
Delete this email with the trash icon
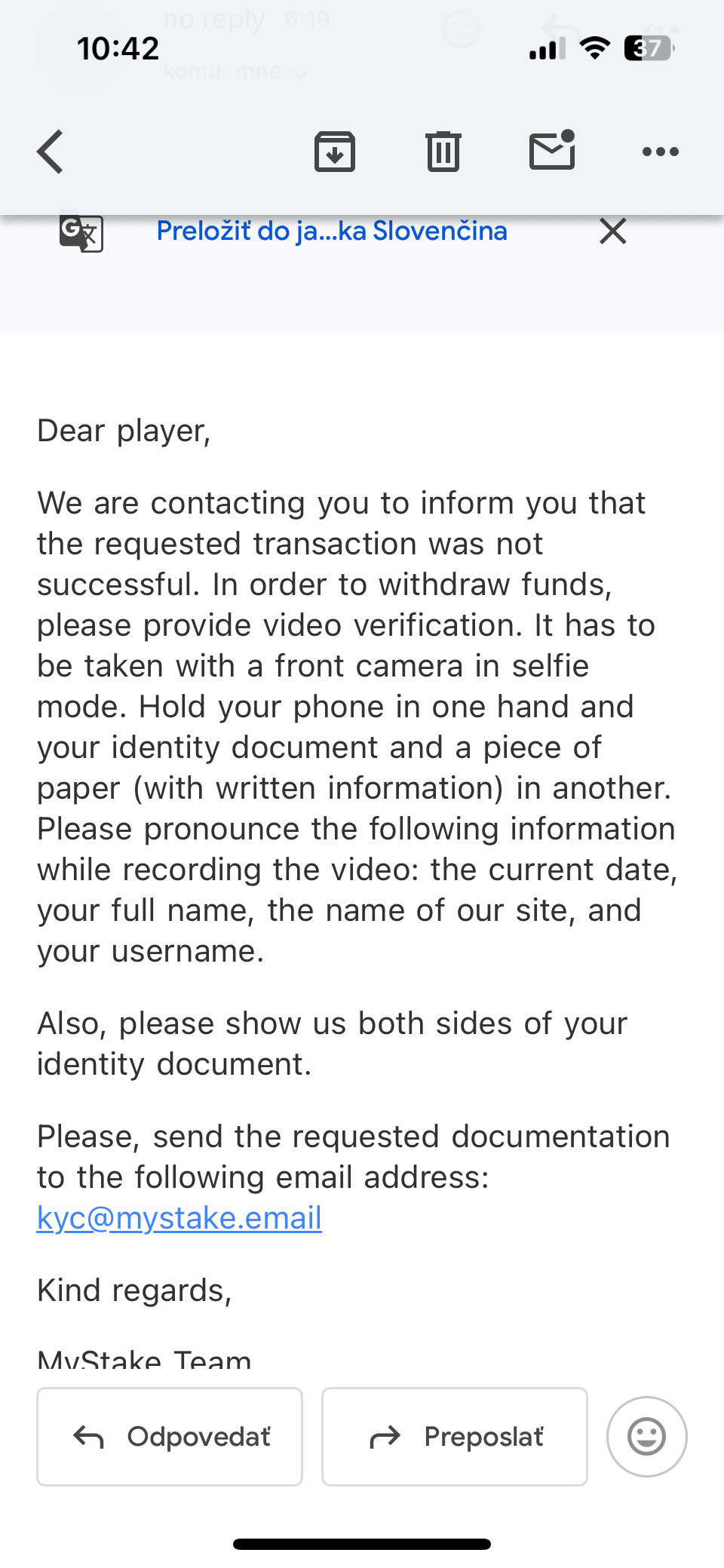(443, 152)
